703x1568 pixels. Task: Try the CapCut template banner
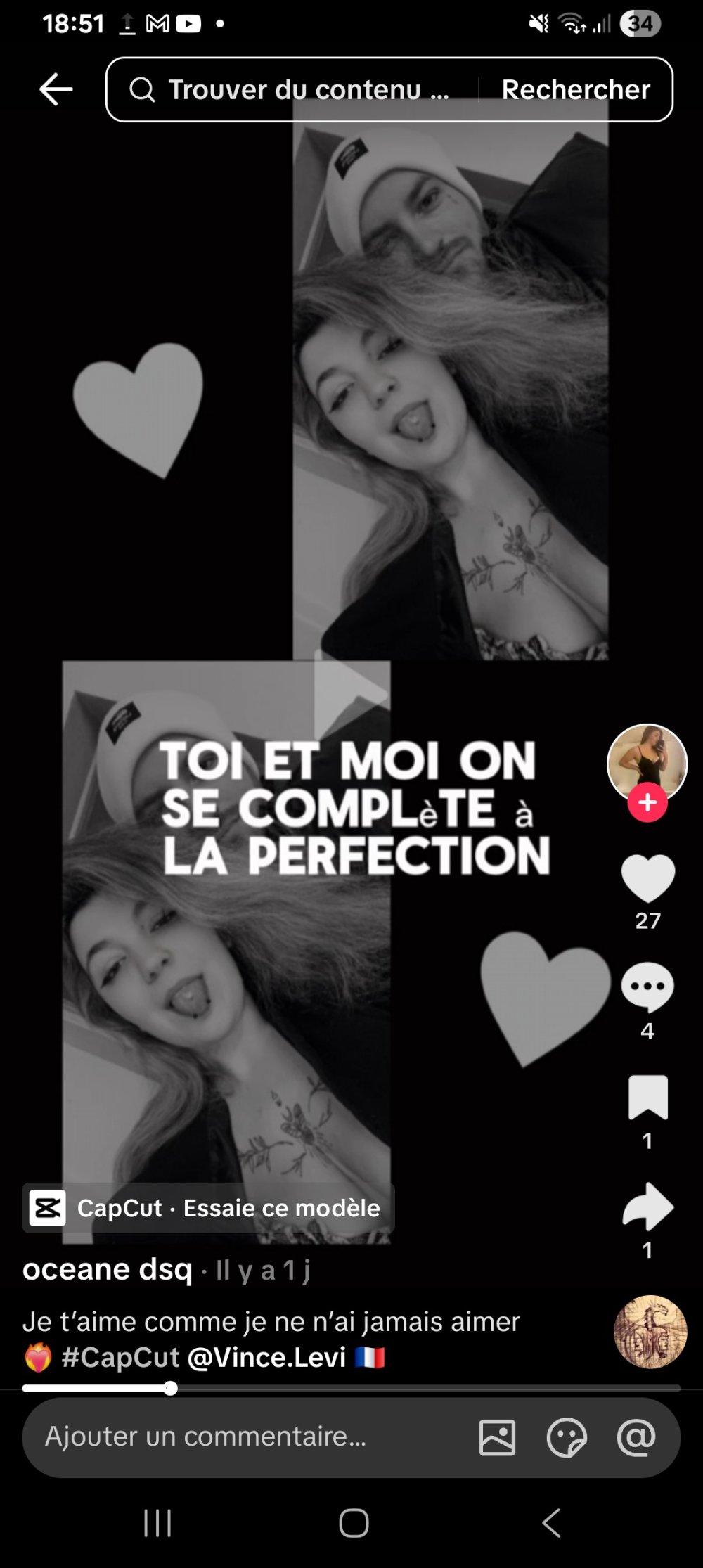pyautogui.click(x=208, y=1208)
